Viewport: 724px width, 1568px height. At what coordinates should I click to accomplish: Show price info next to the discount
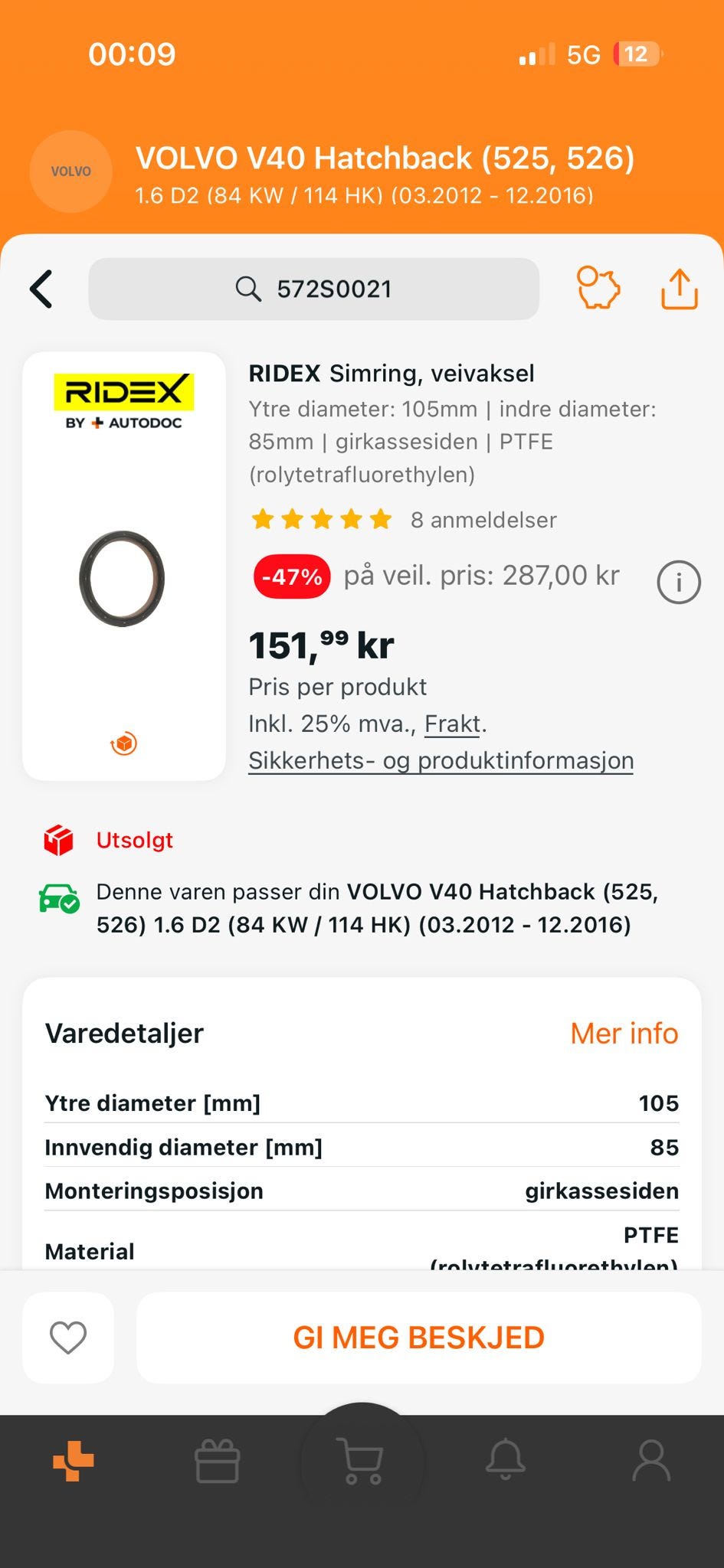coord(678,582)
